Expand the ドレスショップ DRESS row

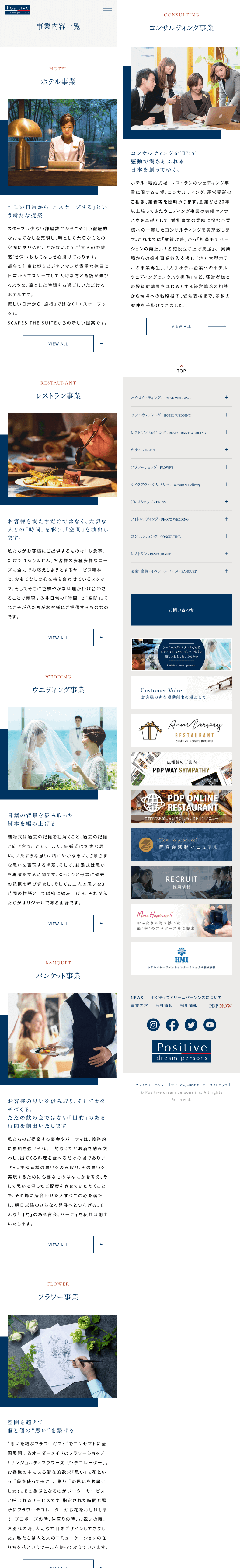[x=226, y=502]
